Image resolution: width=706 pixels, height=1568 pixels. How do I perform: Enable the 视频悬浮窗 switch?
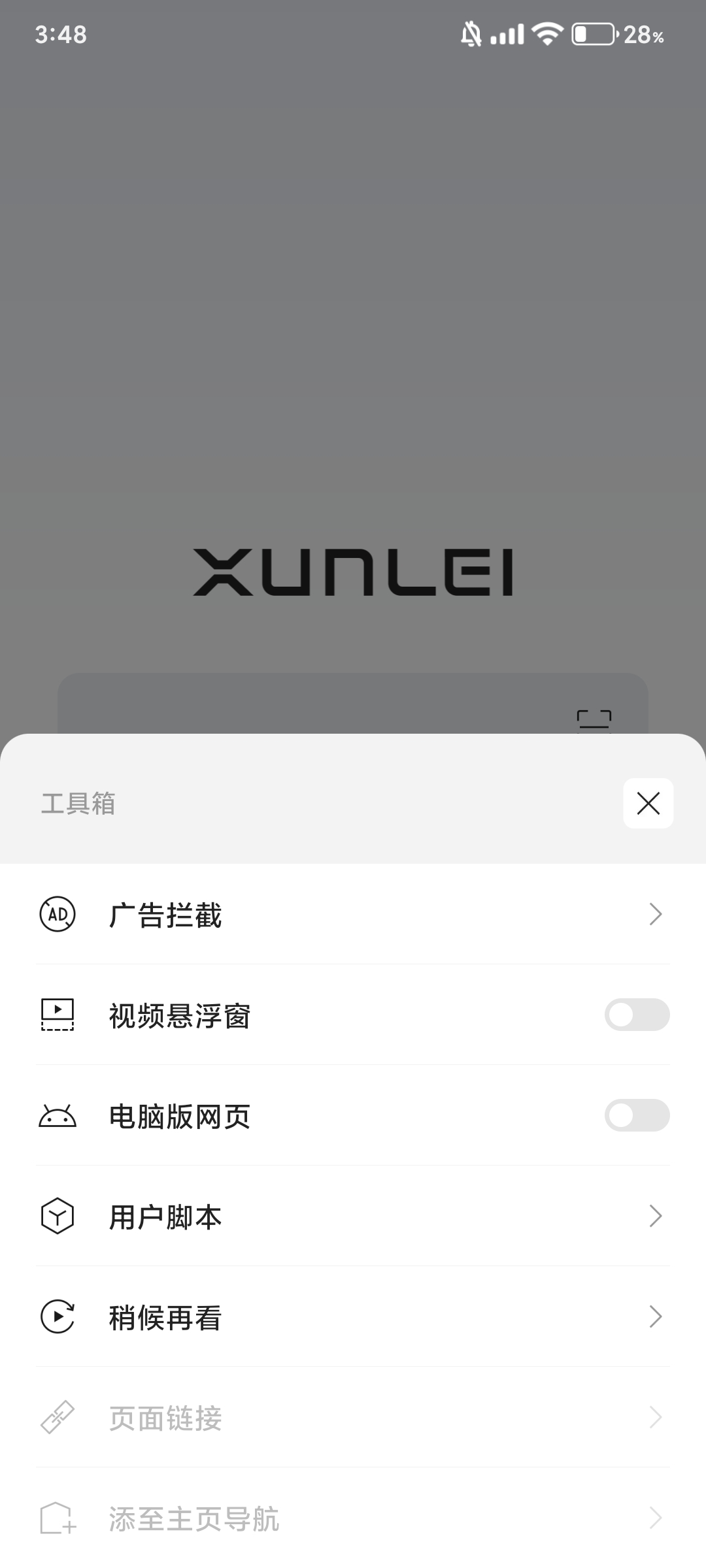coord(636,1015)
